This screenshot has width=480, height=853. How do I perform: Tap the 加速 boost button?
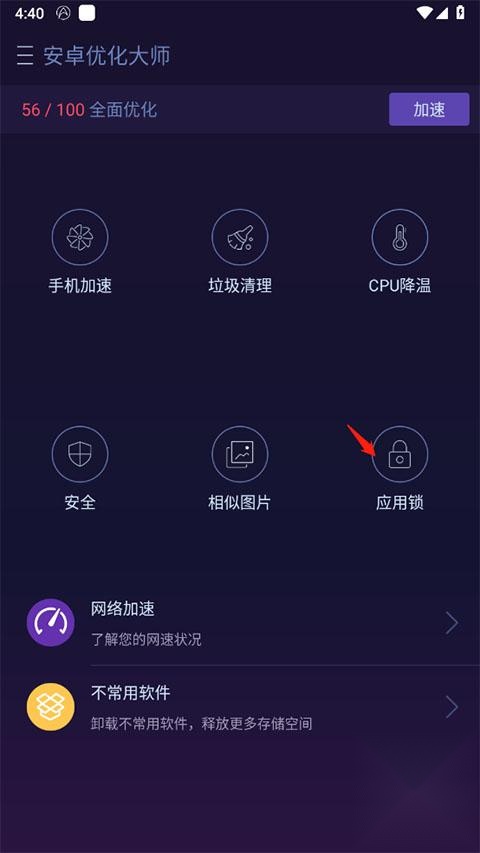[x=429, y=109]
